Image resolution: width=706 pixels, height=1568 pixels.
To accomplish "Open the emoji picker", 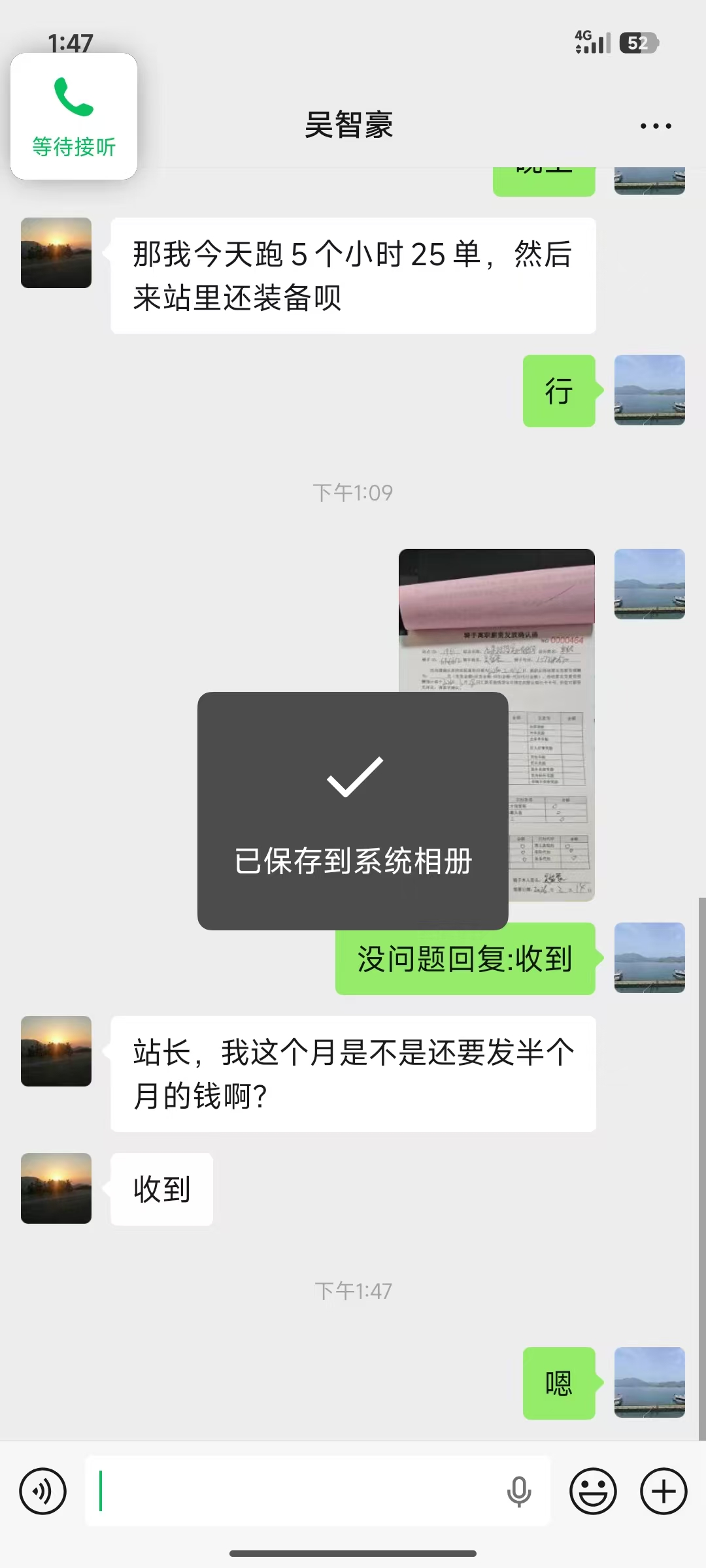I will coord(593,1492).
